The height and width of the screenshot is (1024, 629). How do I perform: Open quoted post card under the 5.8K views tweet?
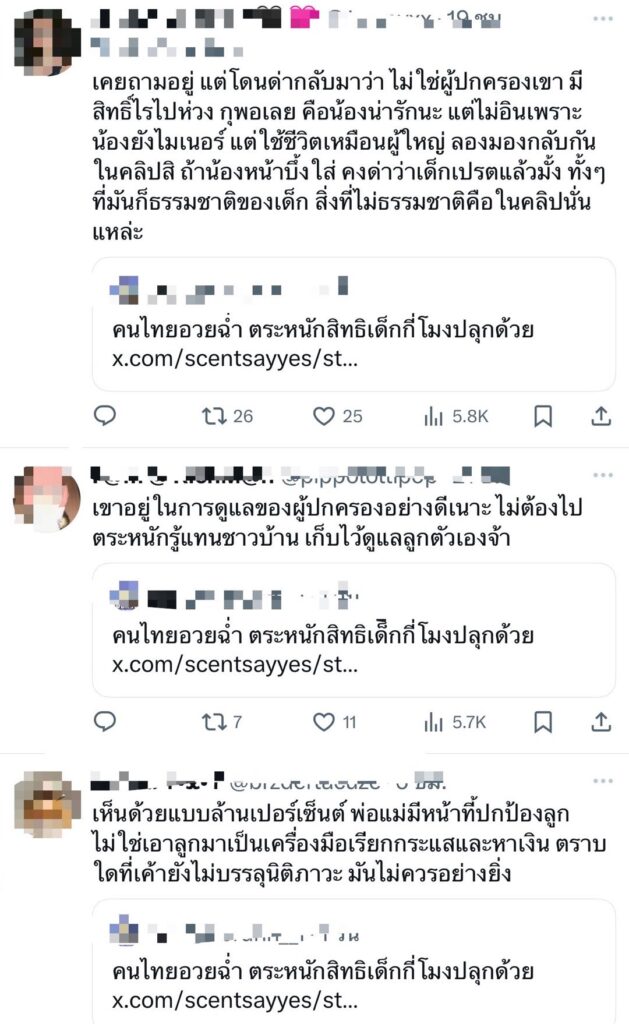click(353, 325)
